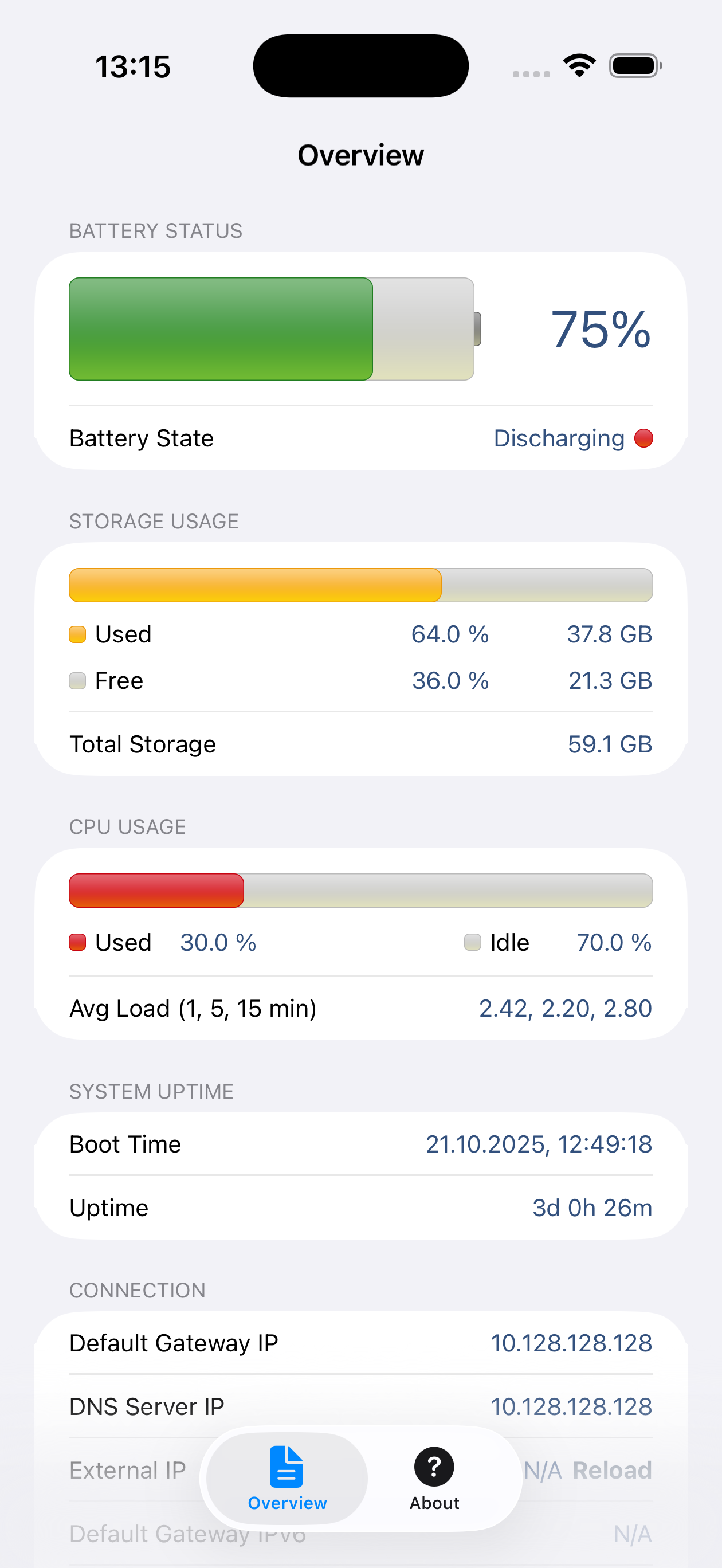Tap the status bar battery indicator
Viewport: 722px width, 1568px height.
pos(634,65)
